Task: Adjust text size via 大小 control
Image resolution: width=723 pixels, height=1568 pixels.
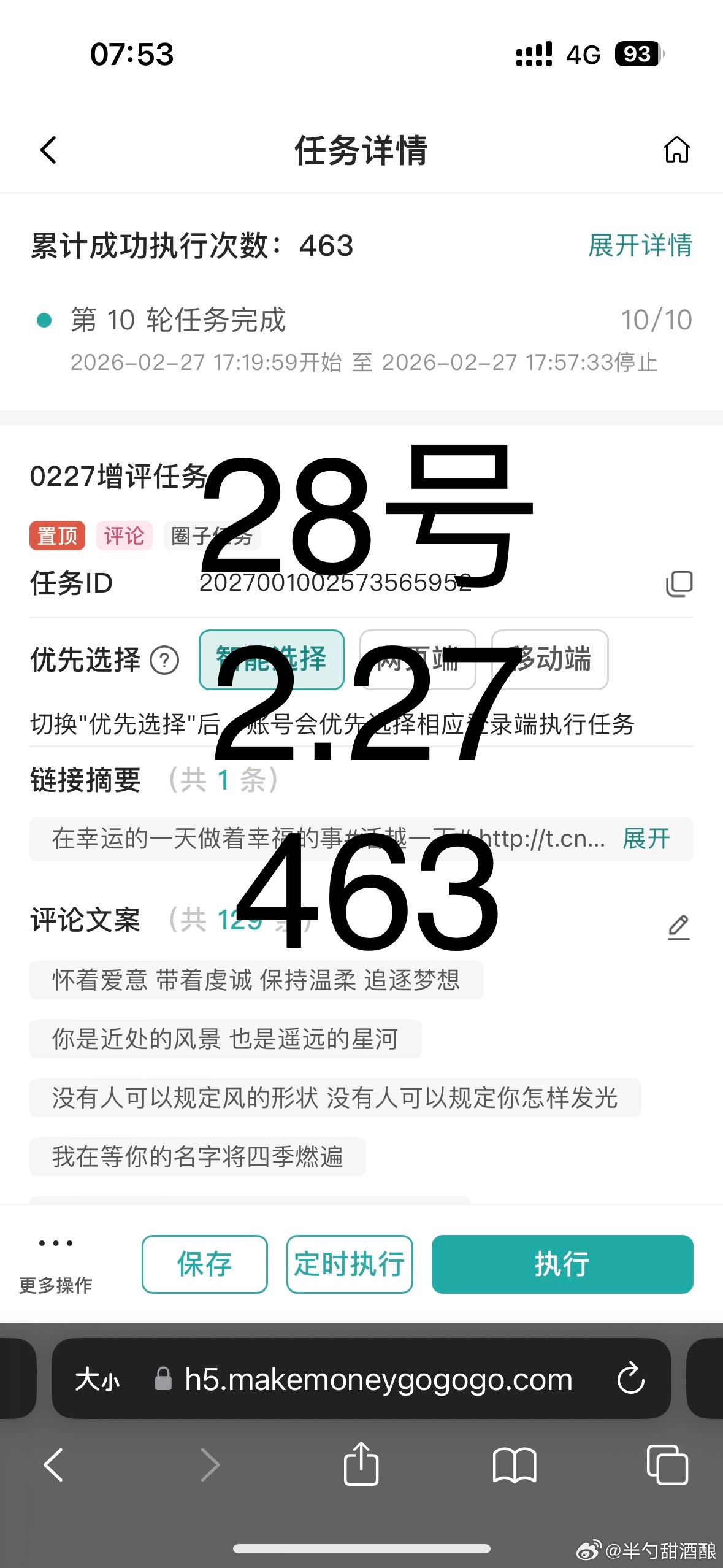Action: coord(97,1380)
